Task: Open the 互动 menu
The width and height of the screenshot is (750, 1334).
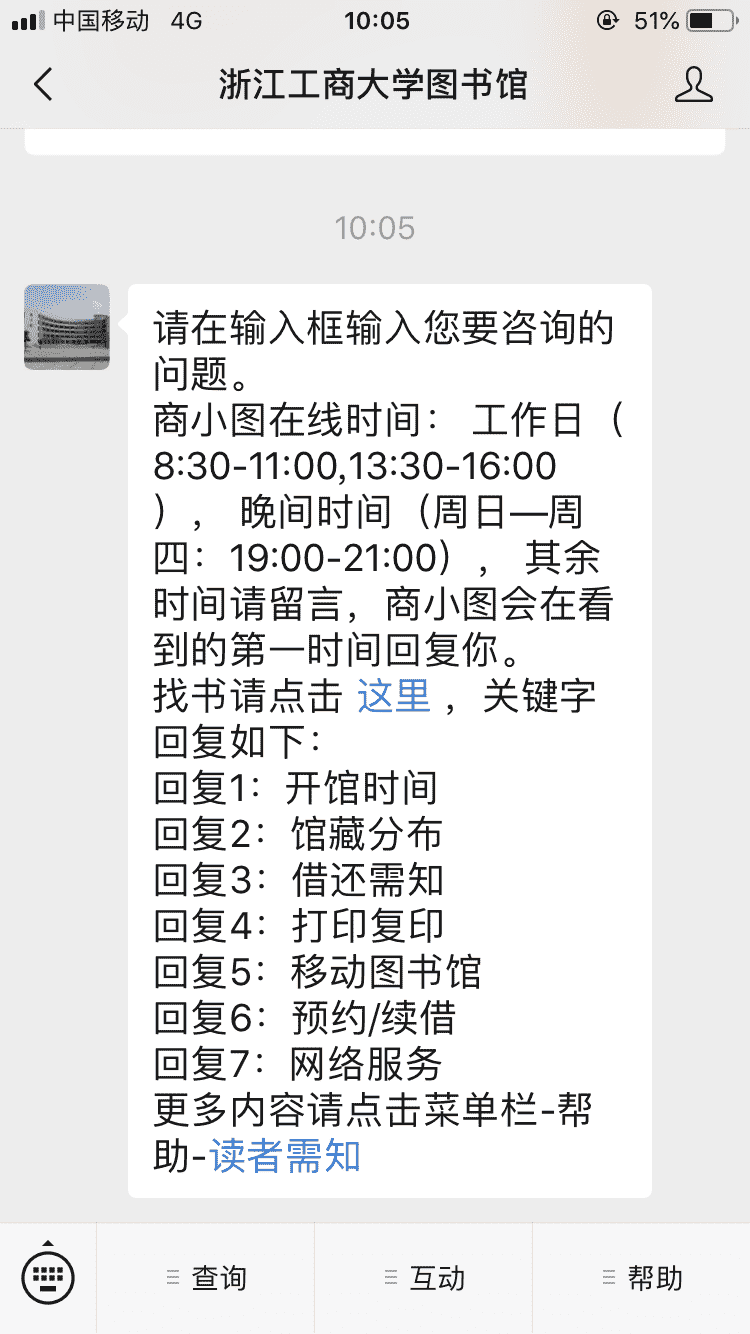Action: 424,1277
